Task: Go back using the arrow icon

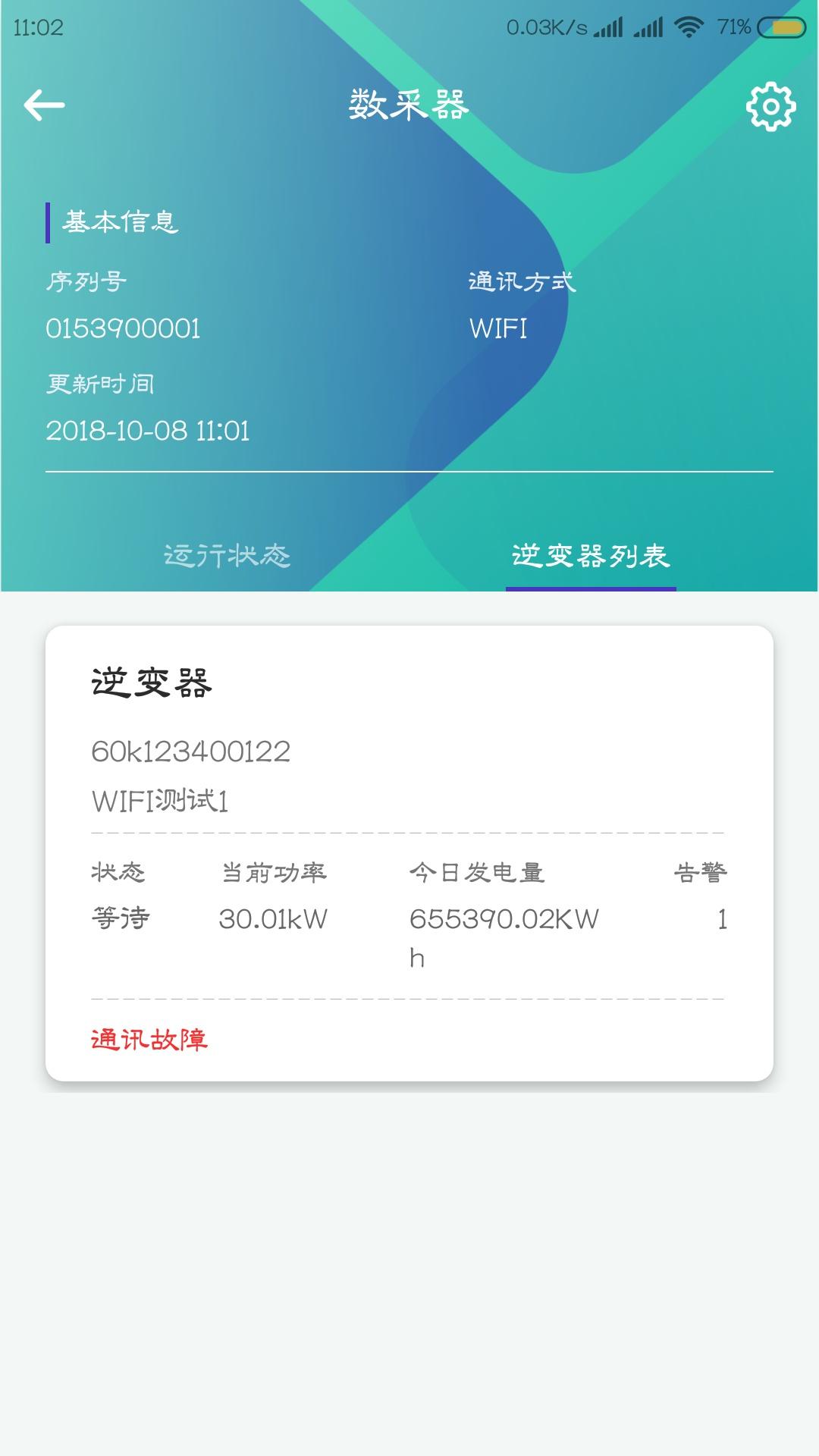Action: pos(44,105)
